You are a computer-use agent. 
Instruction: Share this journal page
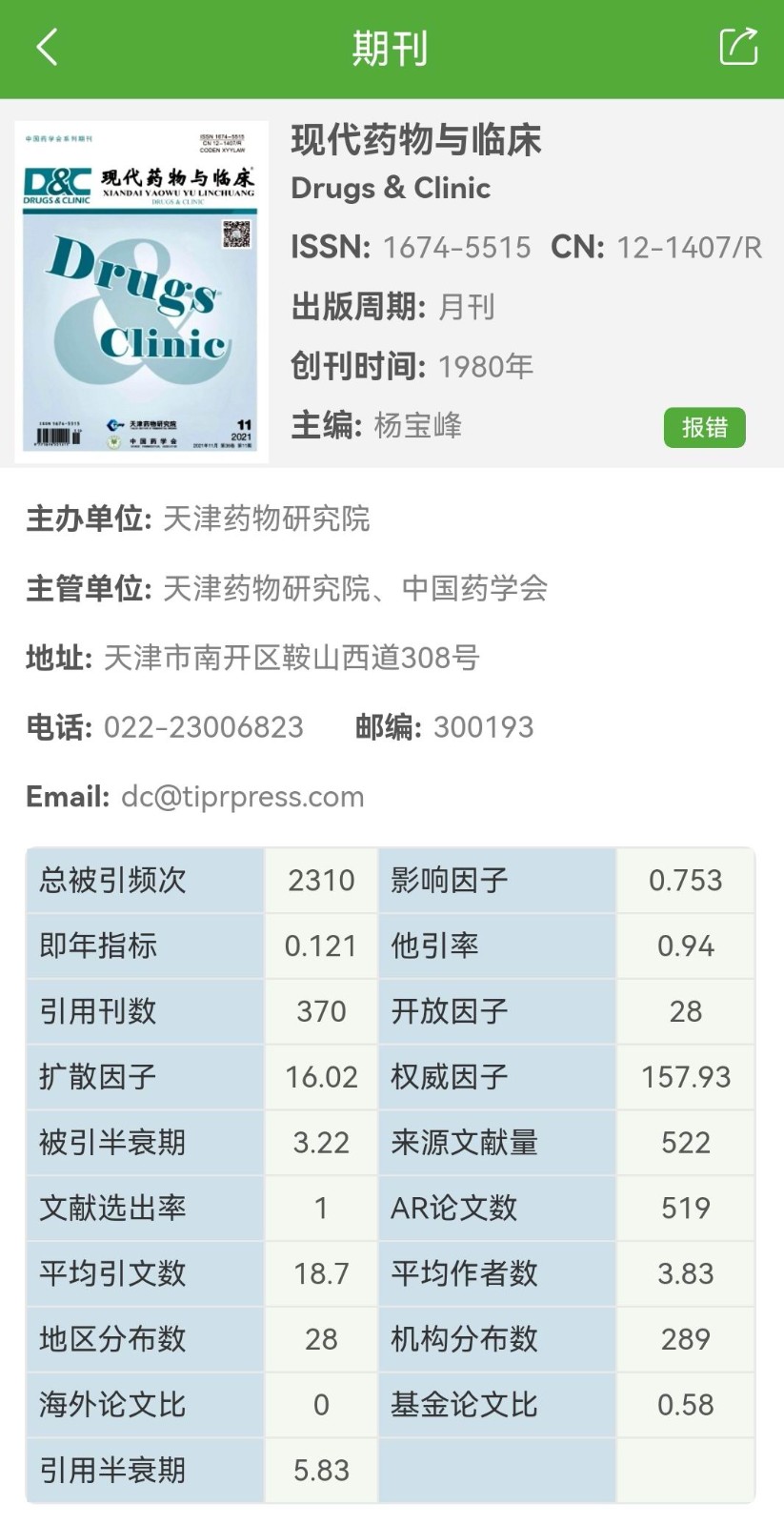pyautogui.click(x=737, y=47)
